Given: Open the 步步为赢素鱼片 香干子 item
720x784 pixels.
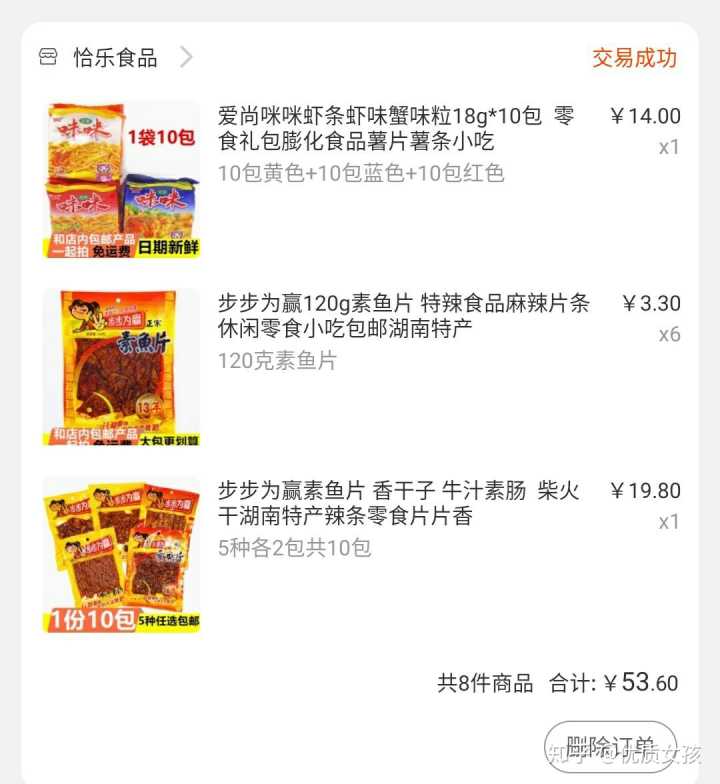Looking at the screenshot, I should (398, 504).
